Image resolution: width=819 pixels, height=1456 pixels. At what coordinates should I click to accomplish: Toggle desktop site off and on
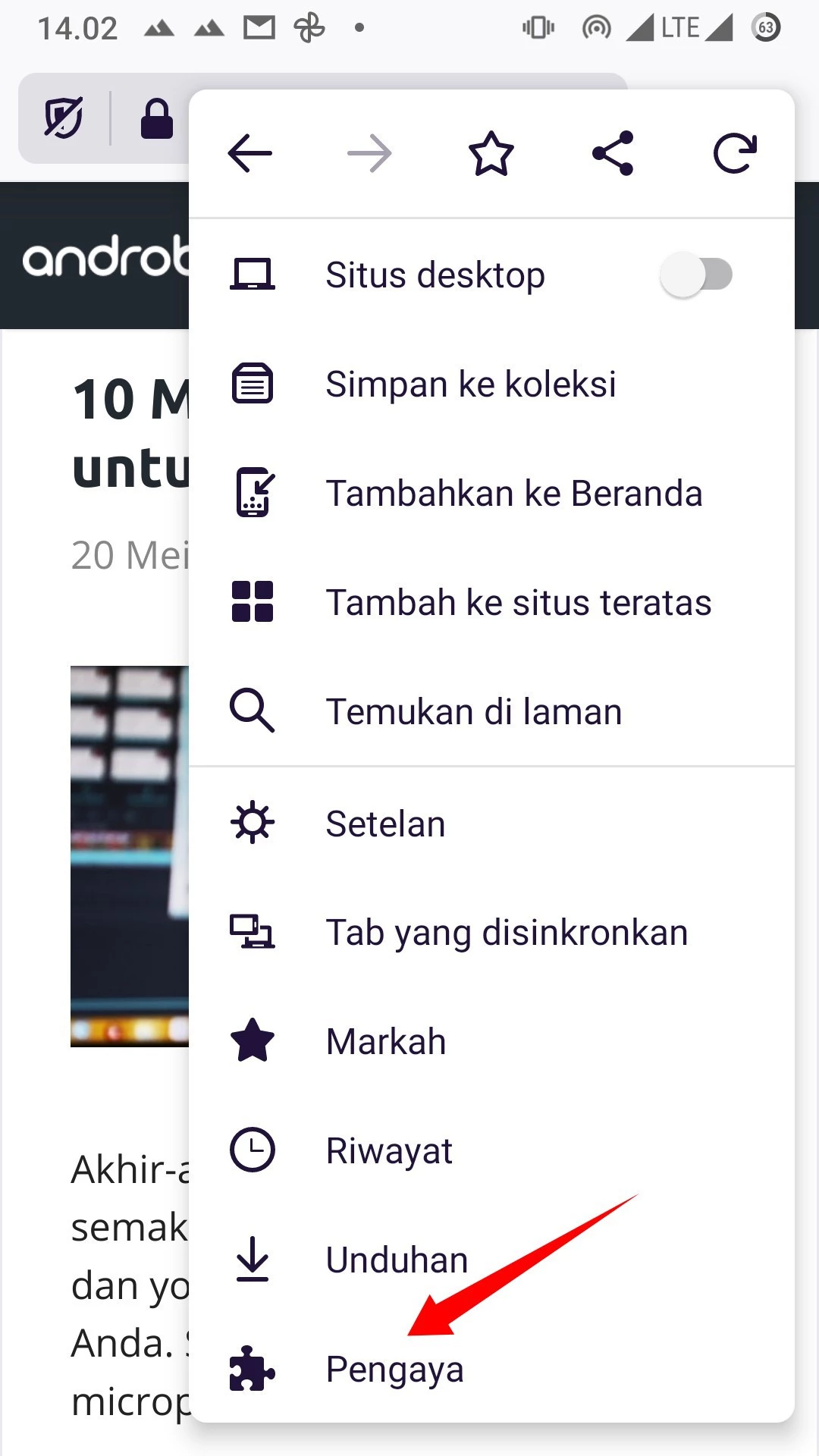pyautogui.click(x=695, y=275)
